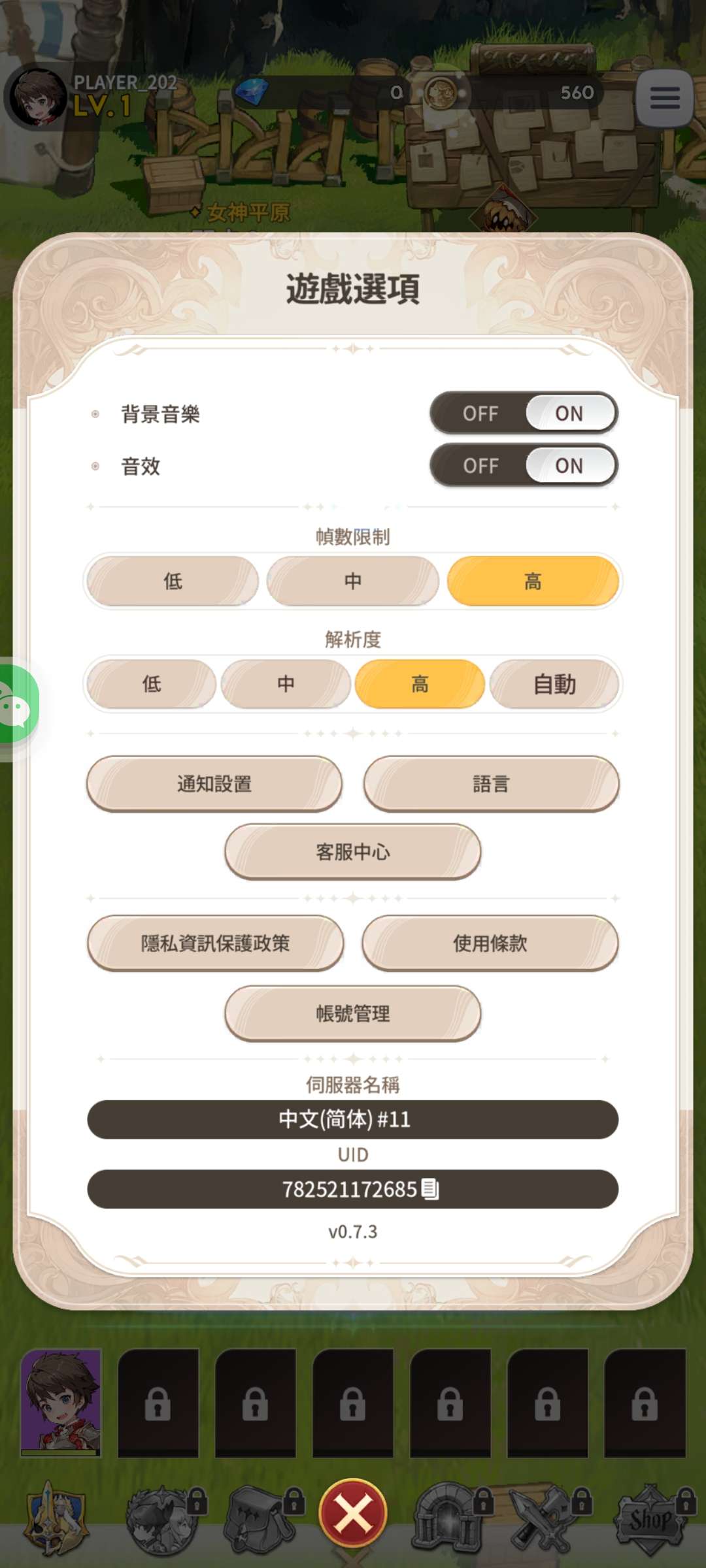The image size is (706, 1568).
Task: Open 通知設置 notification settings
Action: (214, 783)
